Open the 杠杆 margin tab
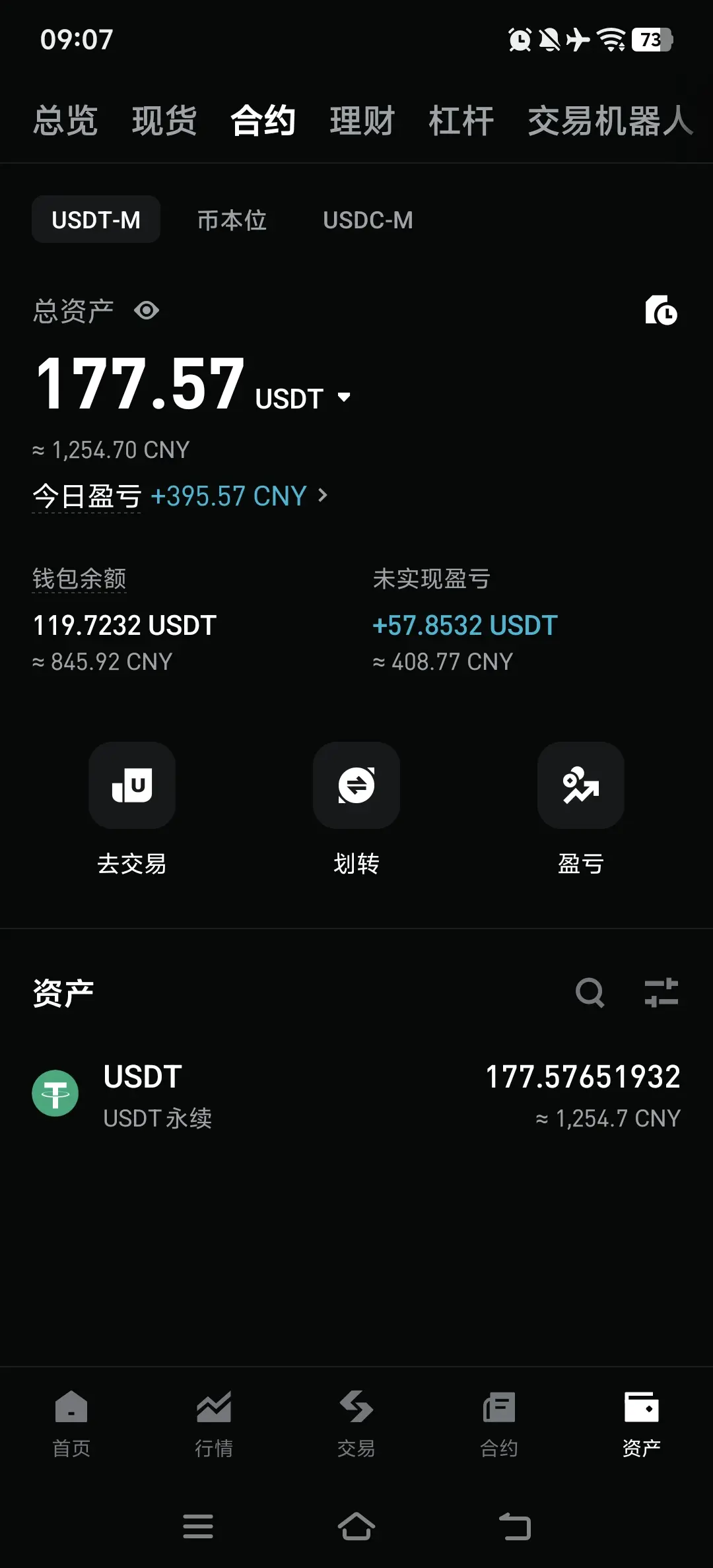The height and width of the screenshot is (1568, 713). pyautogui.click(x=461, y=121)
